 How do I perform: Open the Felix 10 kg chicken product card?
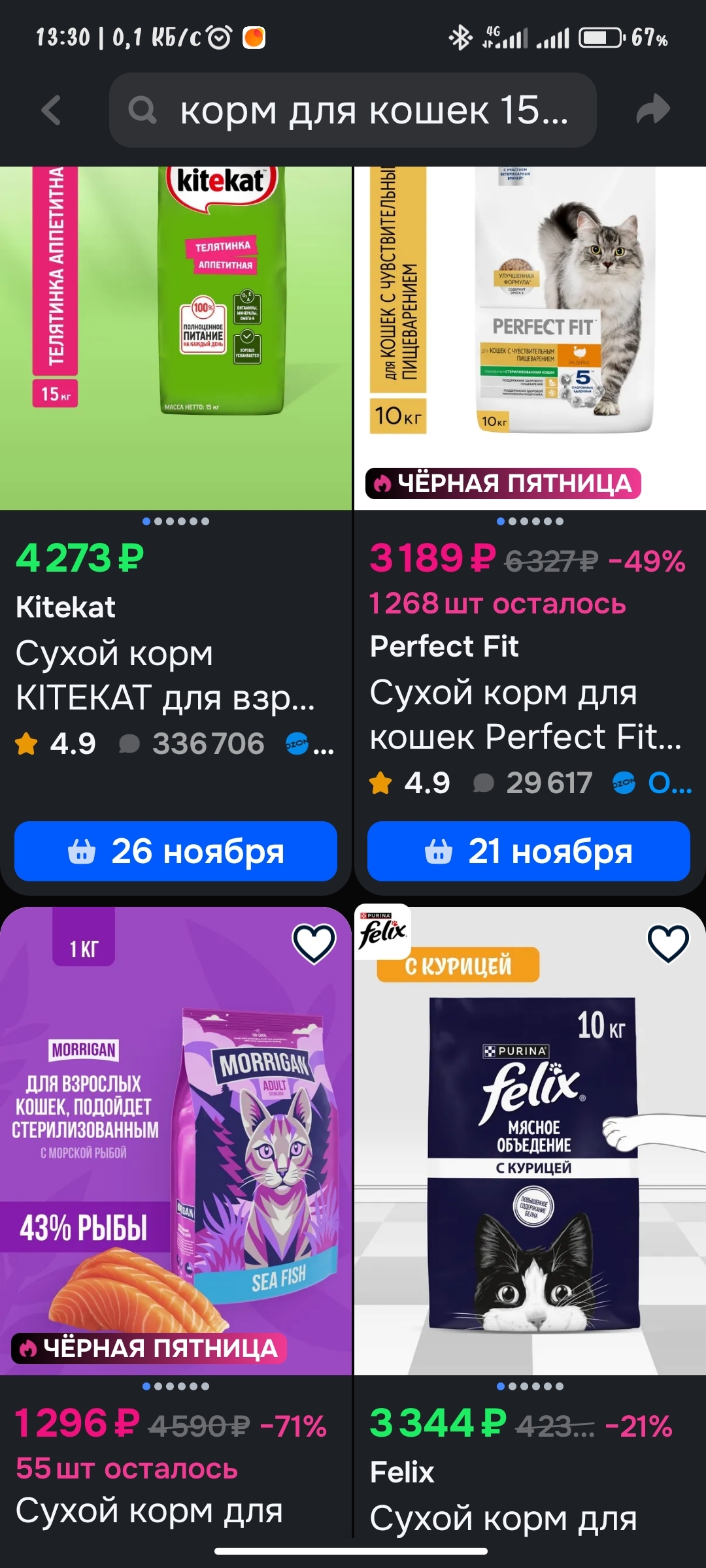[529, 1163]
